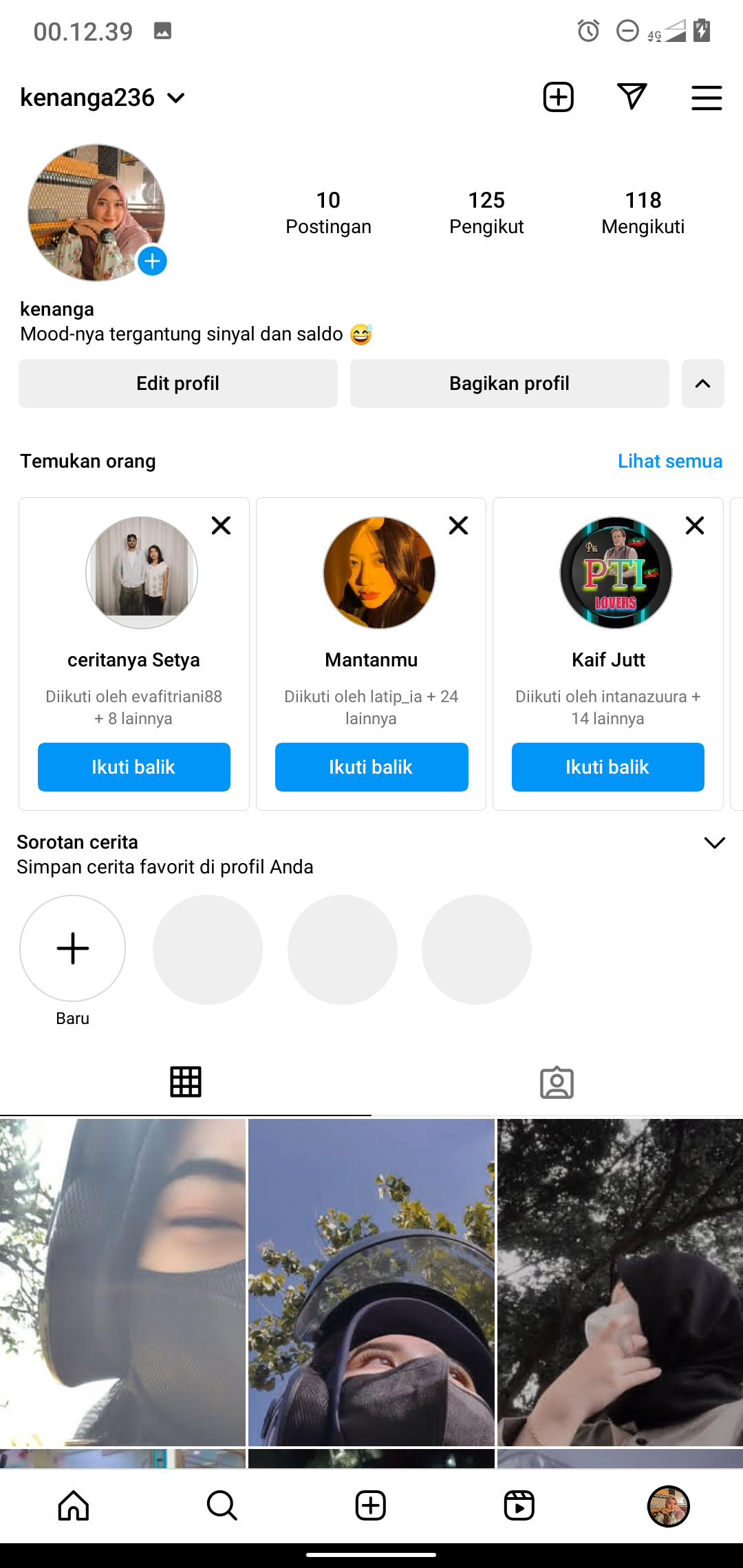Open direct messages paper plane icon

(632, 97)
